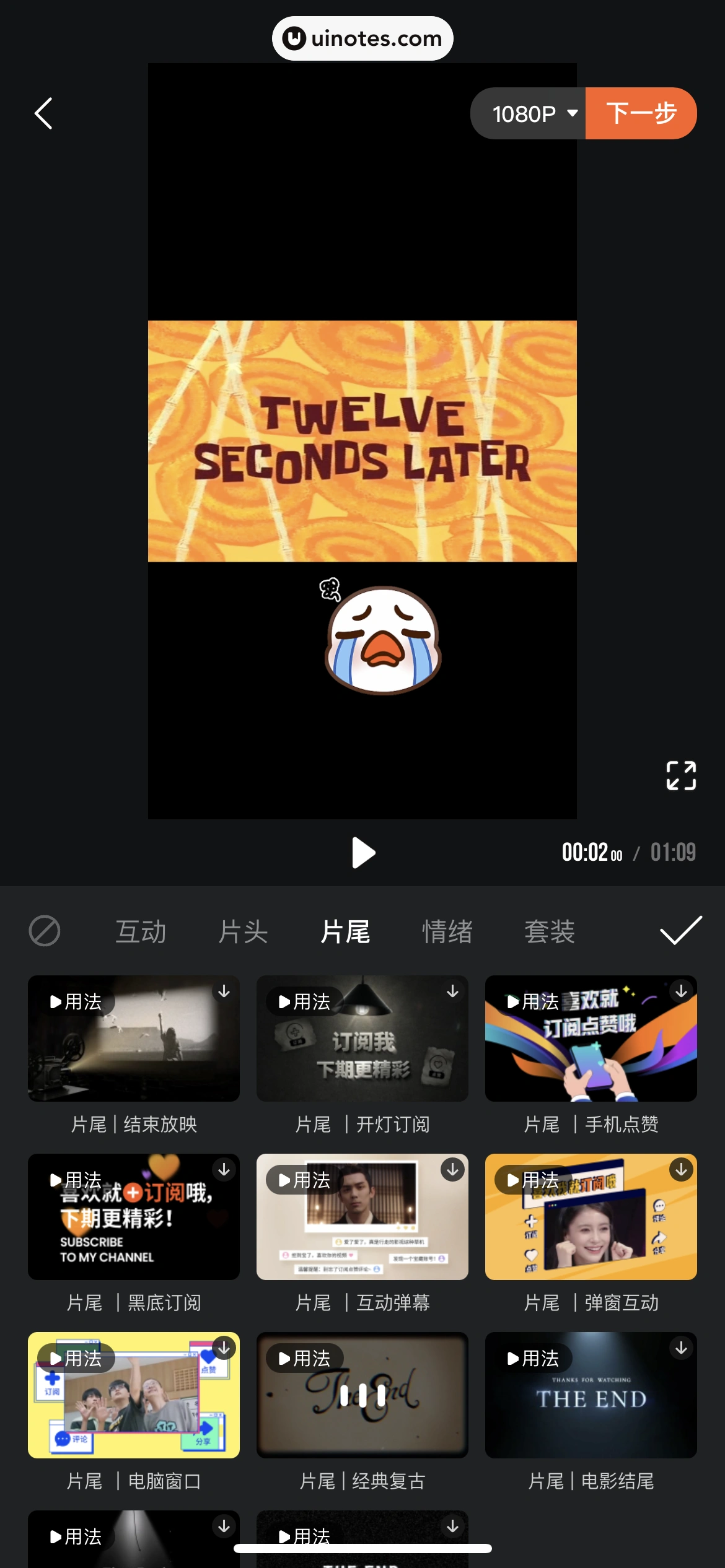Switch to the 套装 tab
The width and height of the screenshot is (725, 1568).
point(550,931)
